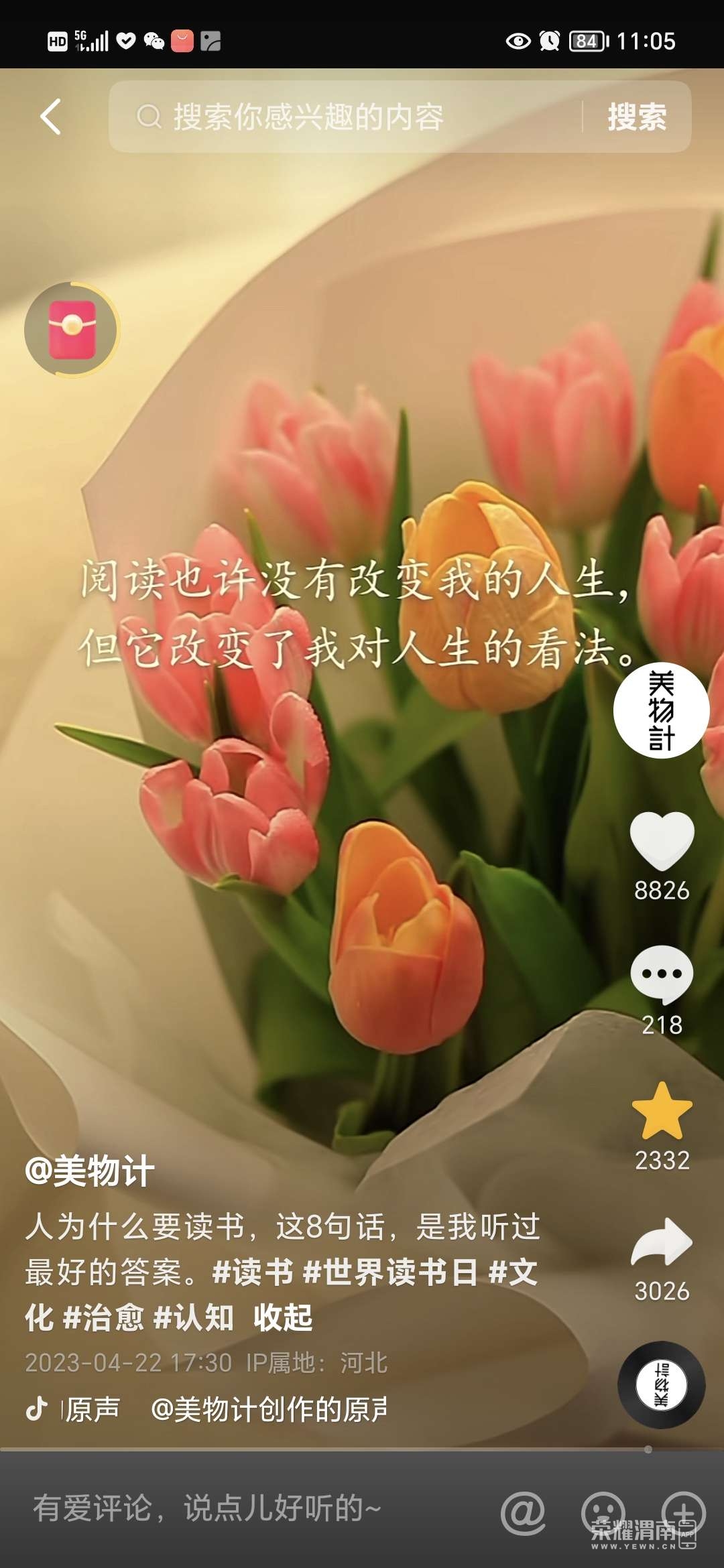The width and height of the screenshot is (724, 1568).
Task: Open the spinning music disc
Action: click(x=661, y=1384)
